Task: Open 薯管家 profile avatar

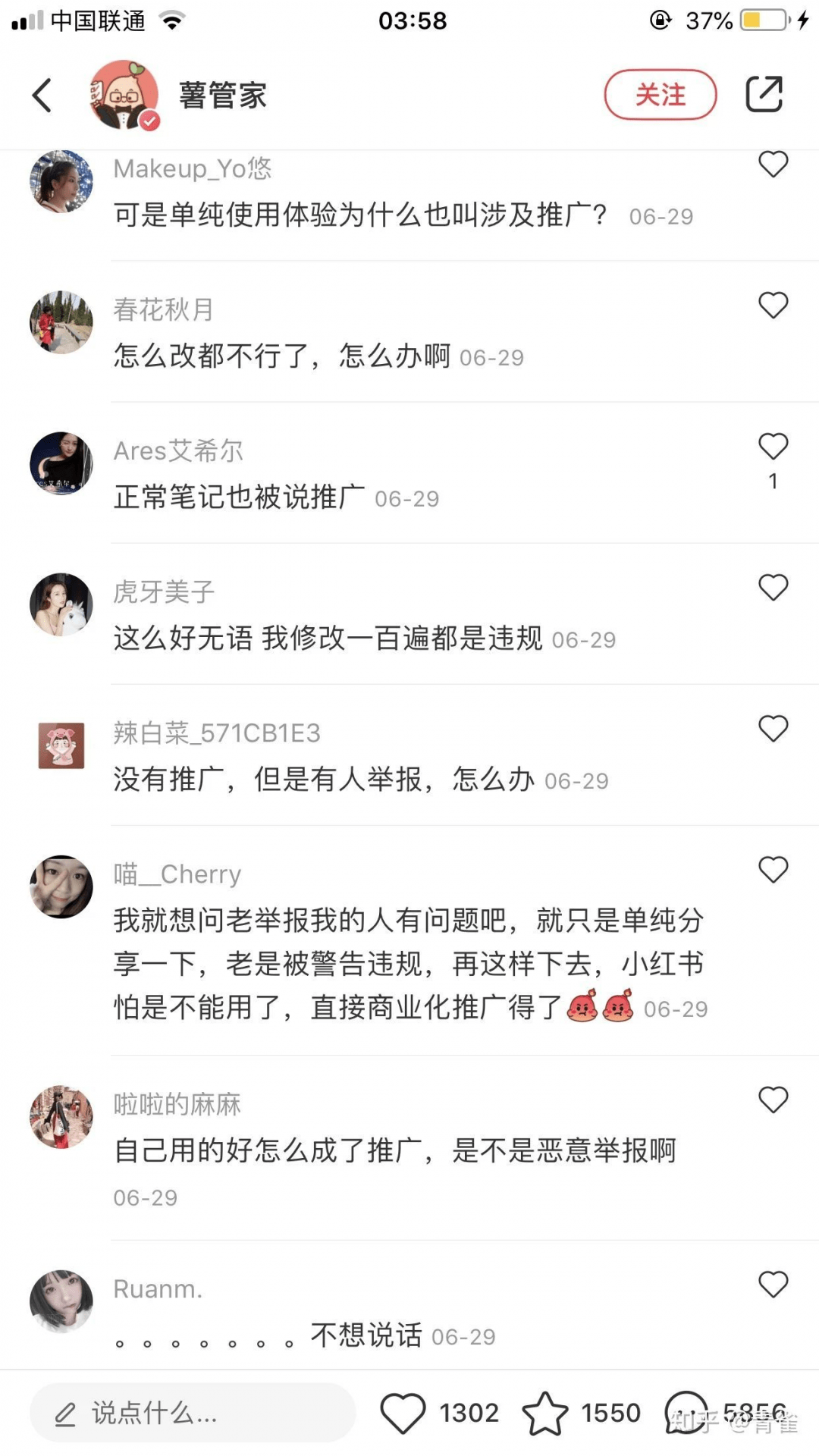Action: coord(124,96)
